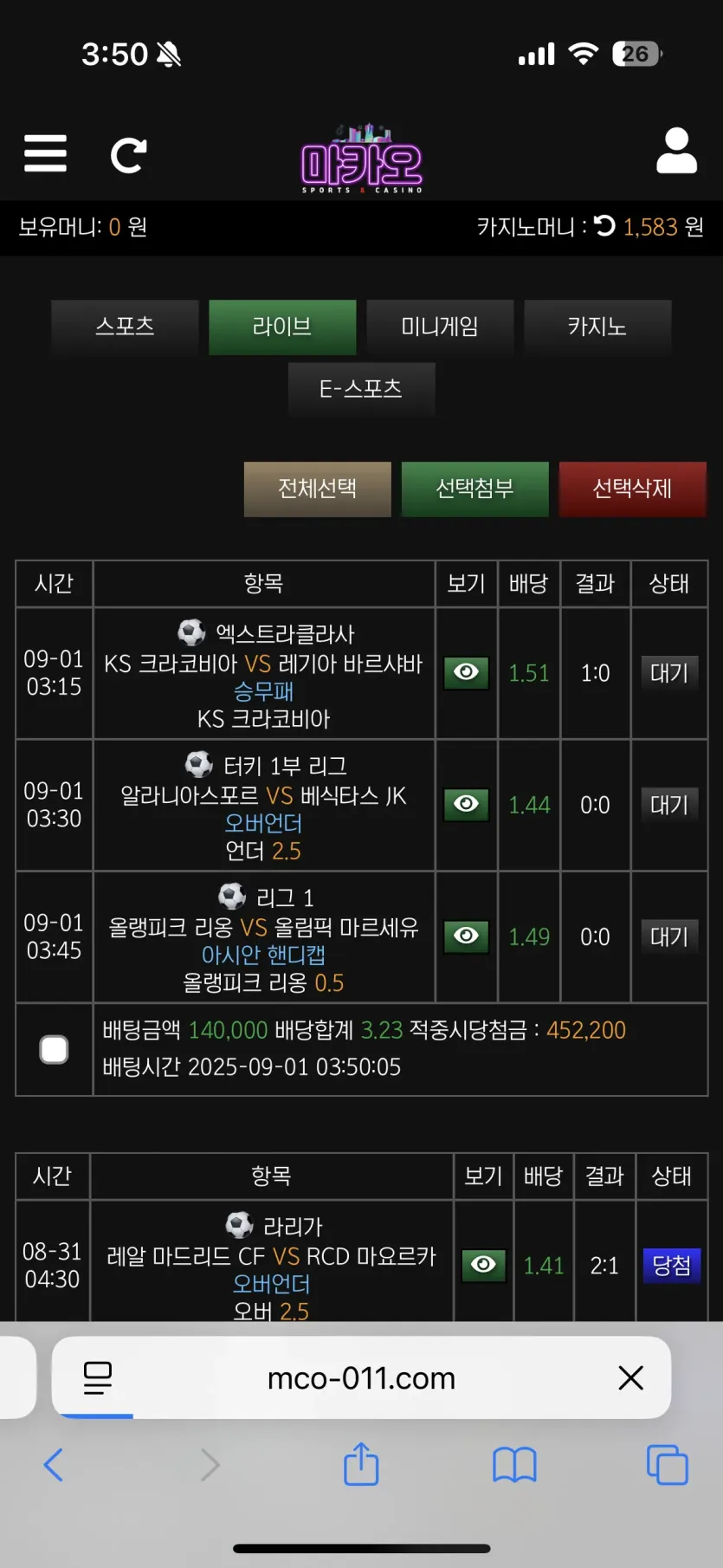The width and height of the screenshot is (723, 1568).
Task: Tap the 전체선택 button
Action: point(317,489)
